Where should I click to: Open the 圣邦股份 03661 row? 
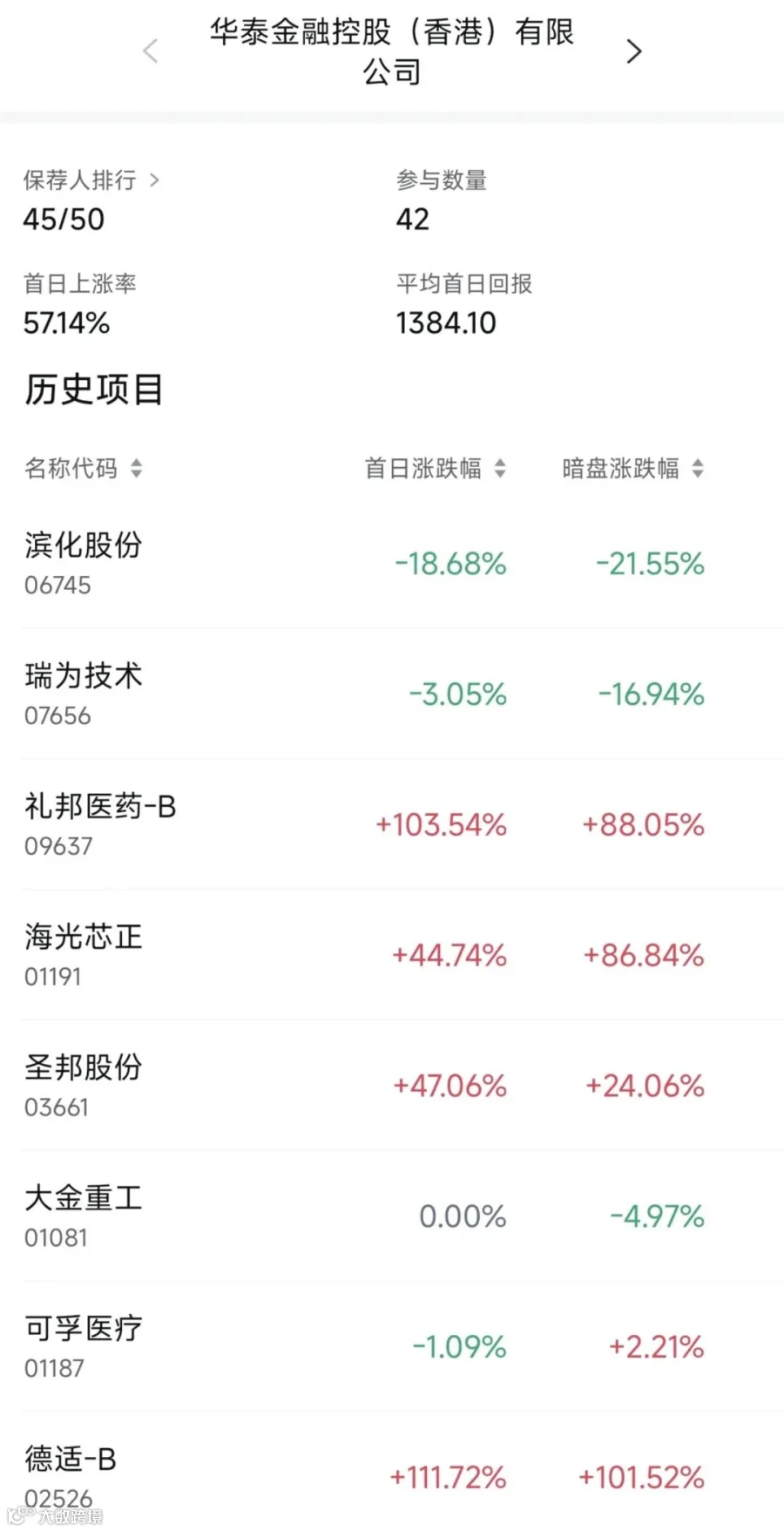392,1086
